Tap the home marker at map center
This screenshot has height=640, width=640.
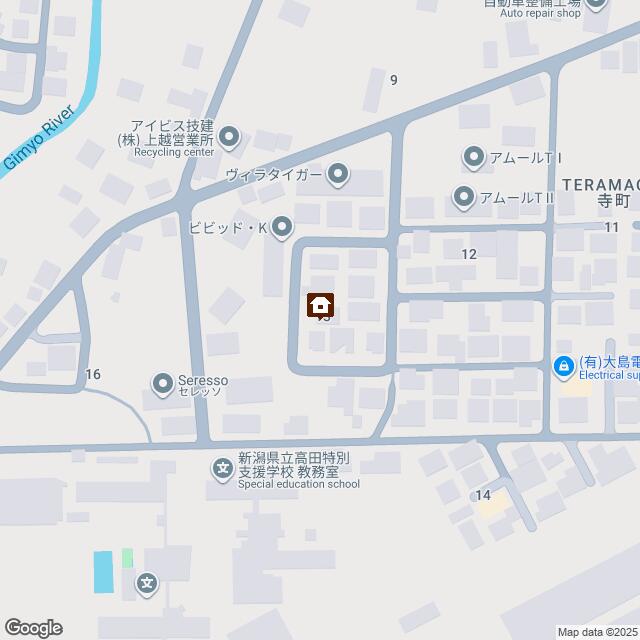point(320,303)
